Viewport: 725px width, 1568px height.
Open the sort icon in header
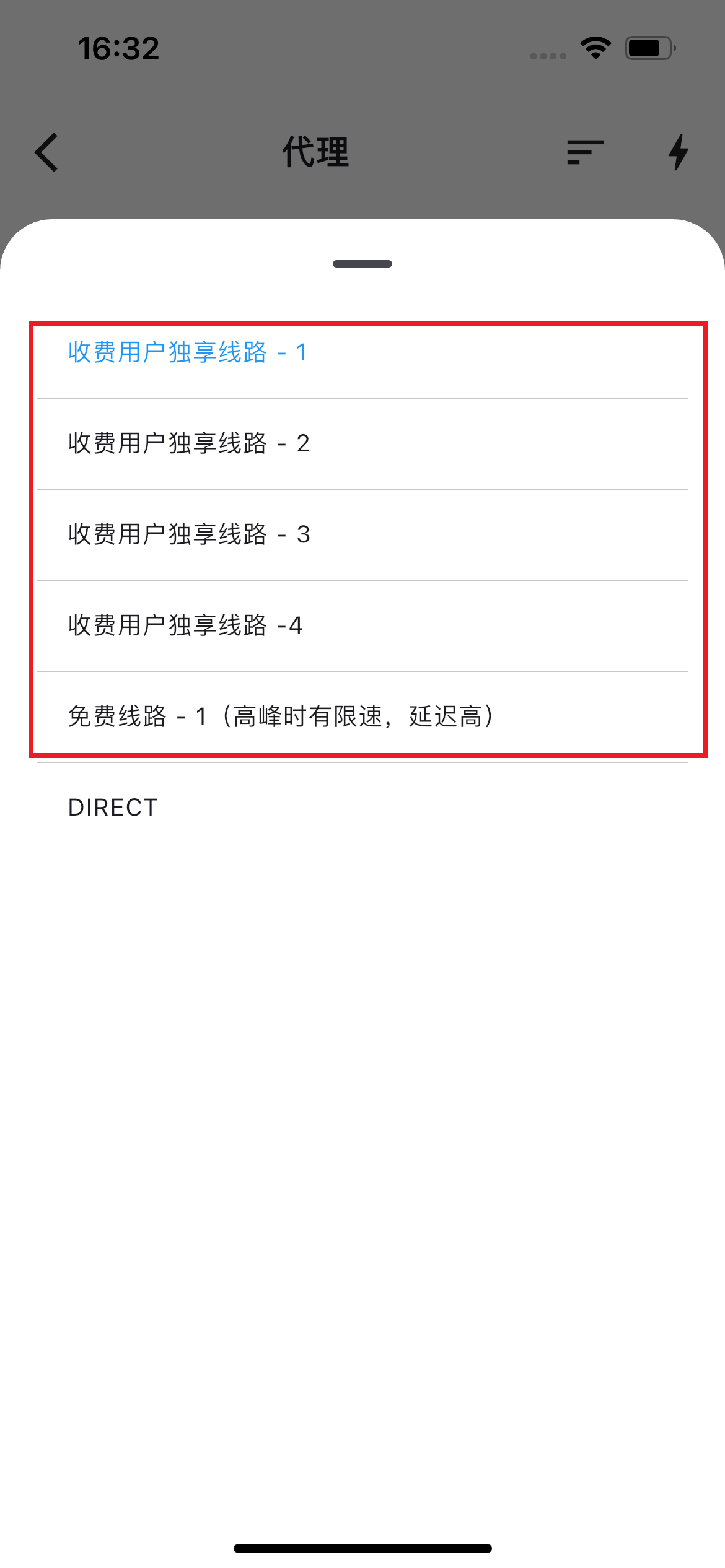click(x=584, y=152)
